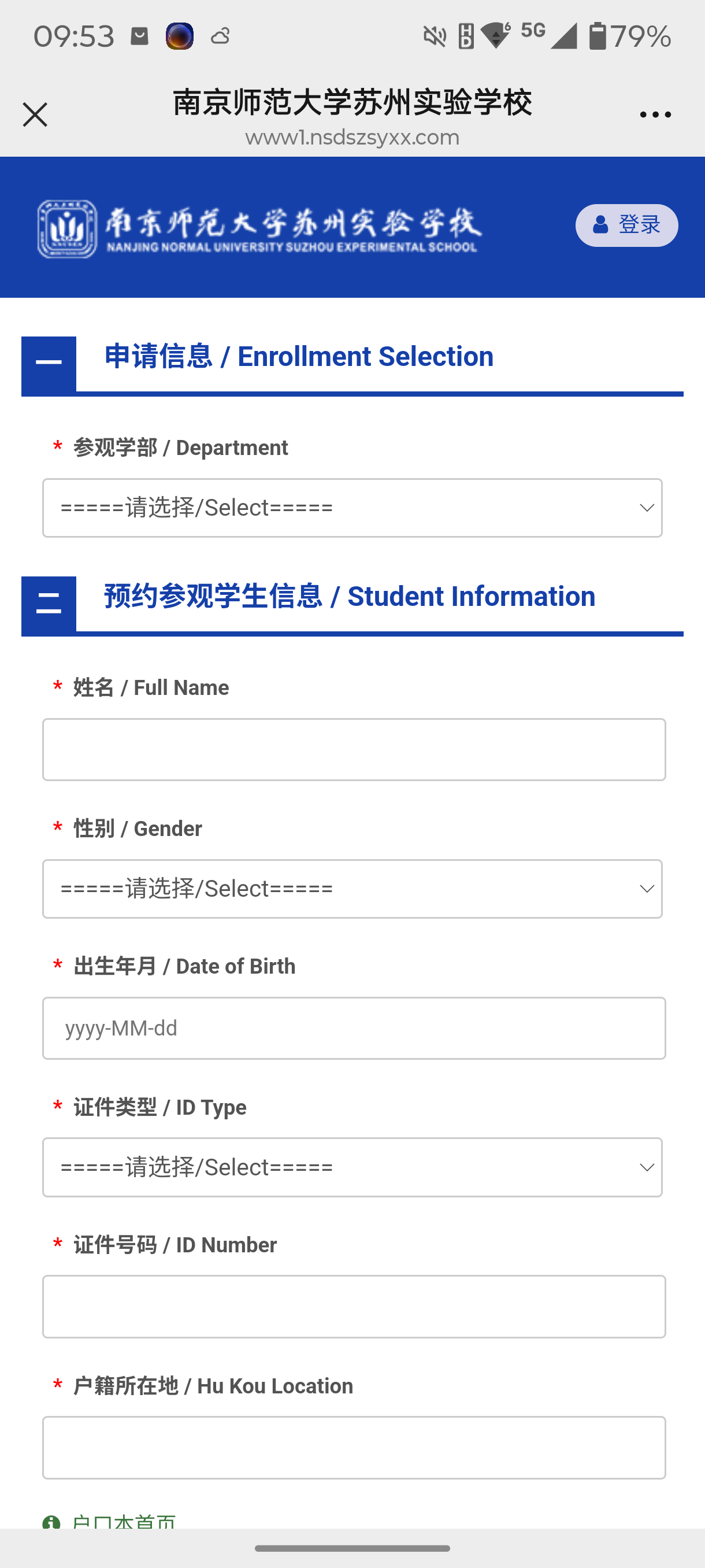The width and height of the screenshot is (705, 1568).
Task: Click the gesture navigation bar at the bottom
Action: click(352, 1549)
